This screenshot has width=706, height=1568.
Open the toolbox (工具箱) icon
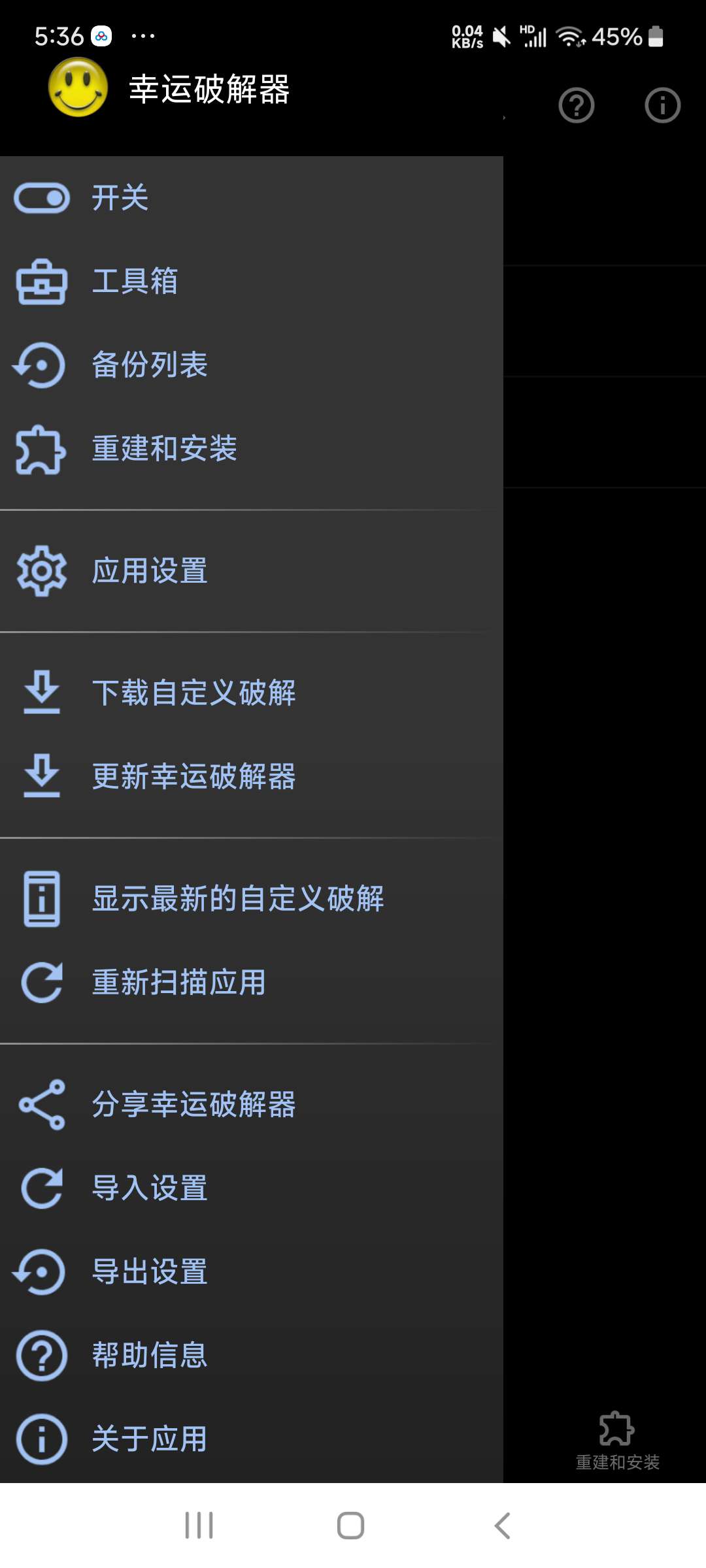[x=41, y=282]
